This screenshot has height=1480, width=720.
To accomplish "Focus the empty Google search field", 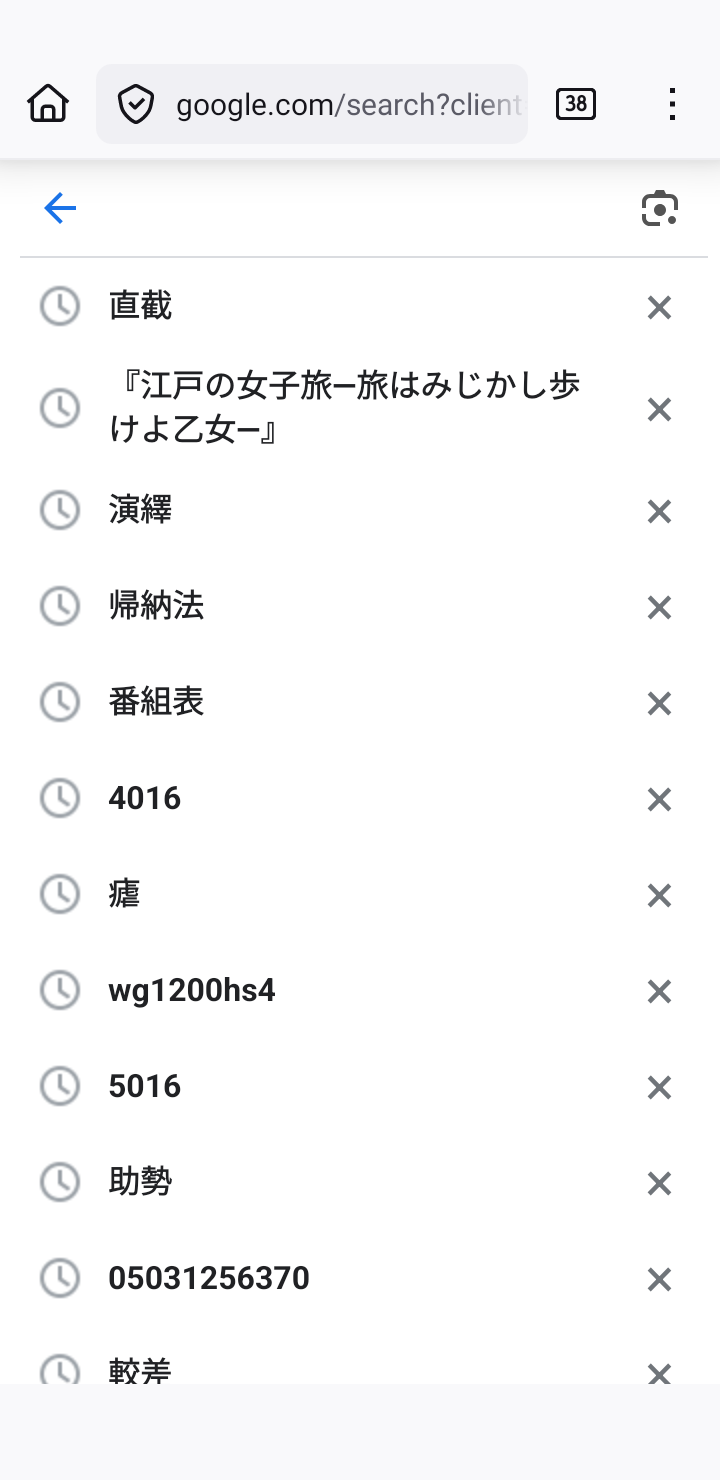I will [350, 208].
